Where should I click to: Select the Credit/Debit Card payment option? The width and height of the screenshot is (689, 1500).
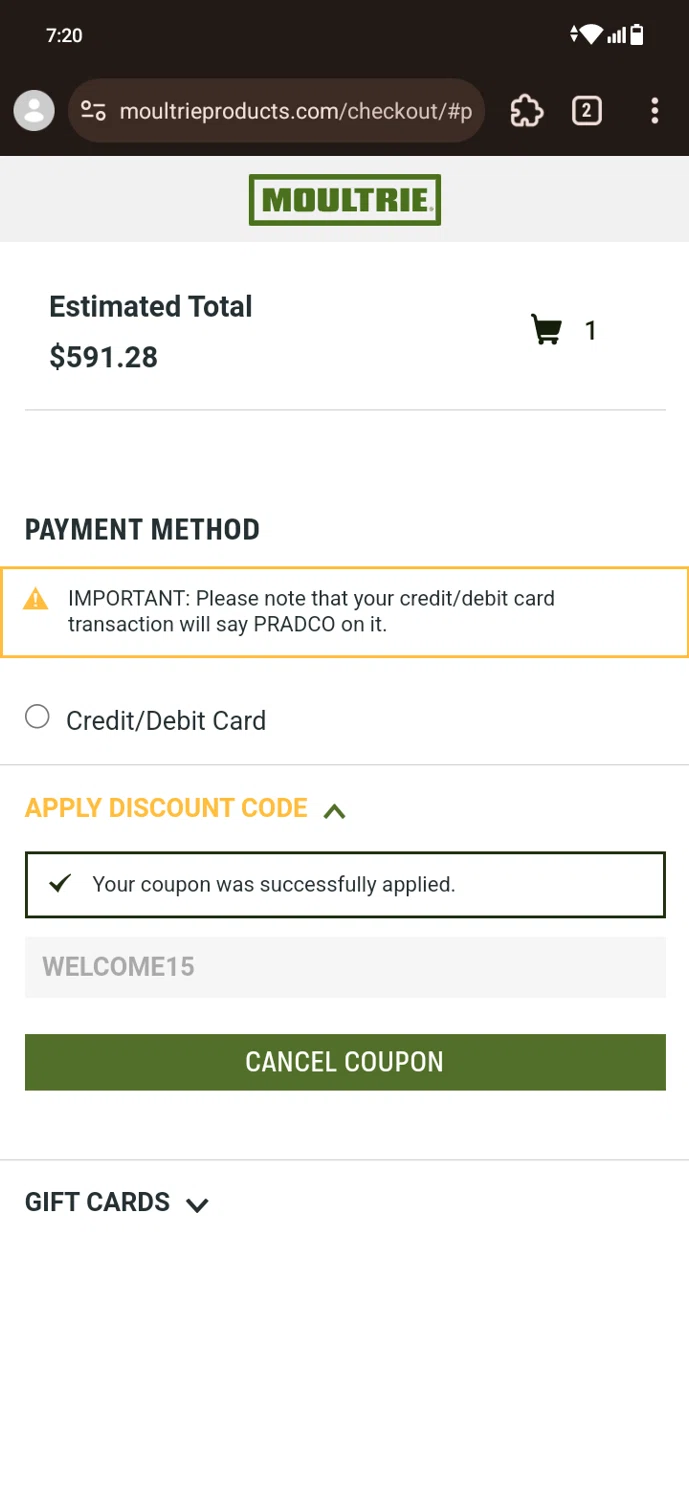(38, 717)
